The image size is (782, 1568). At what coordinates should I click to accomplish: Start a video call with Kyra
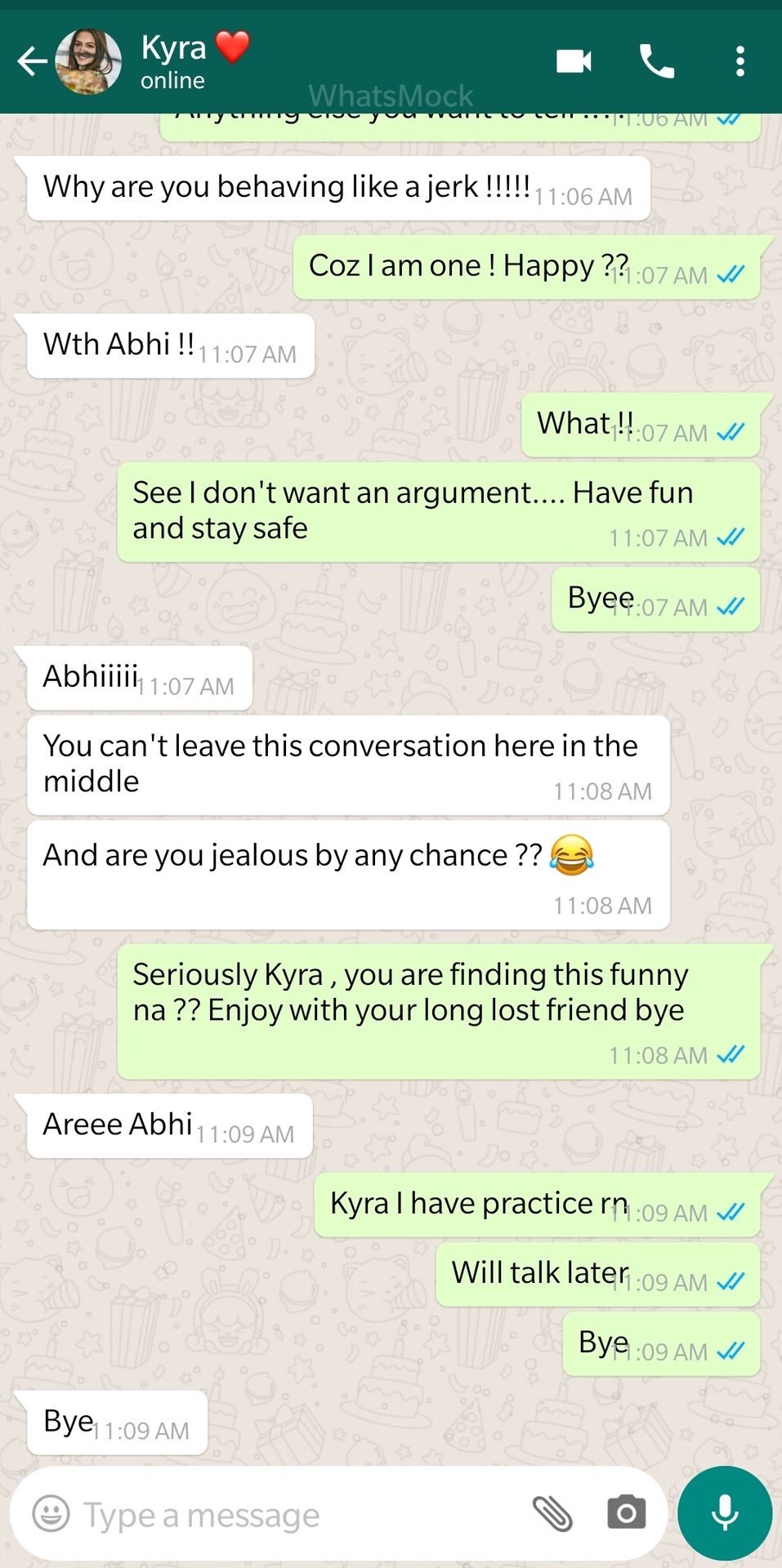pyautogui.click(x=574, y=61)
